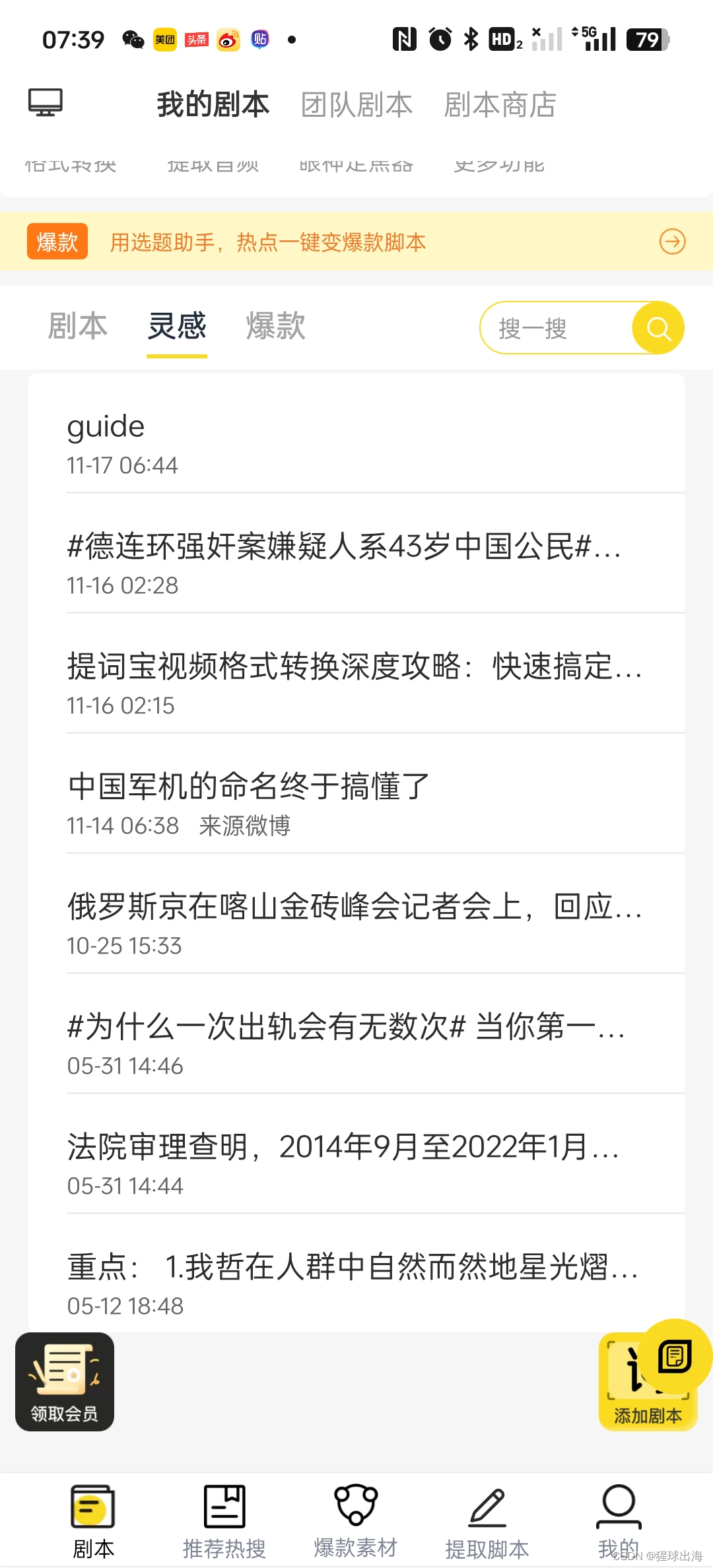Switch to the 团队剧本 tab

coord(356,105)
